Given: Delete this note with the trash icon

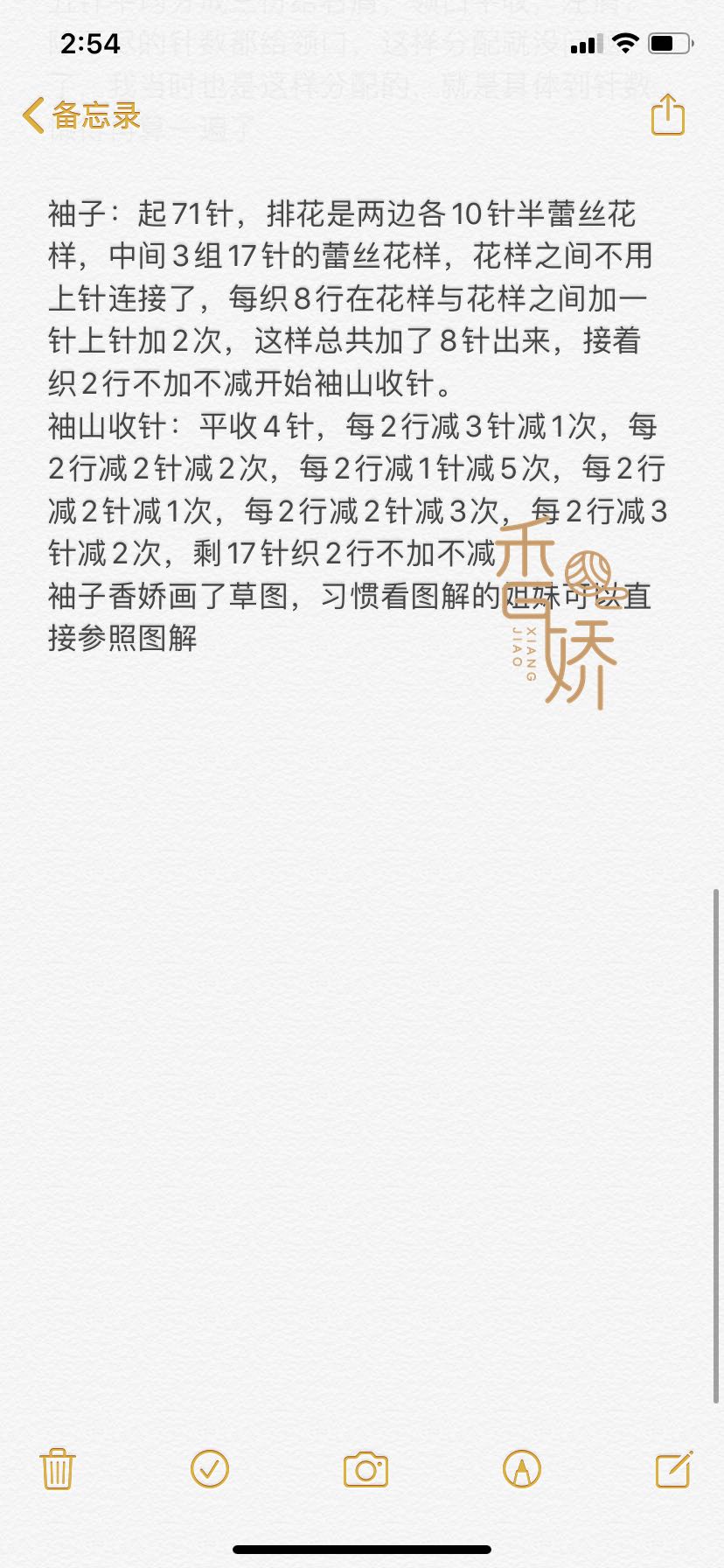Looking at the screenshot, I should [x=58, y=1469].
